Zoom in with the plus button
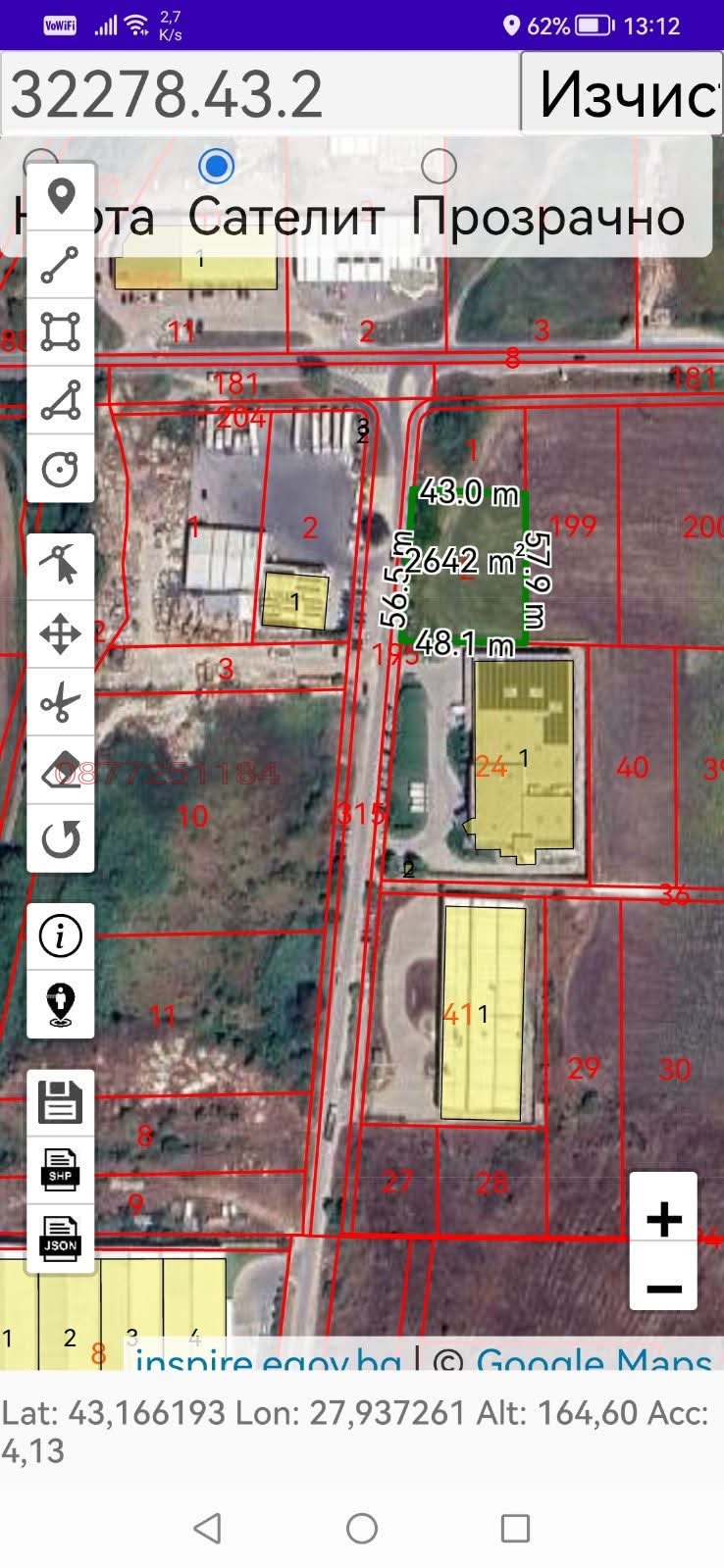This screenshot has height=1568, width=724. (x=664, y=1219)
